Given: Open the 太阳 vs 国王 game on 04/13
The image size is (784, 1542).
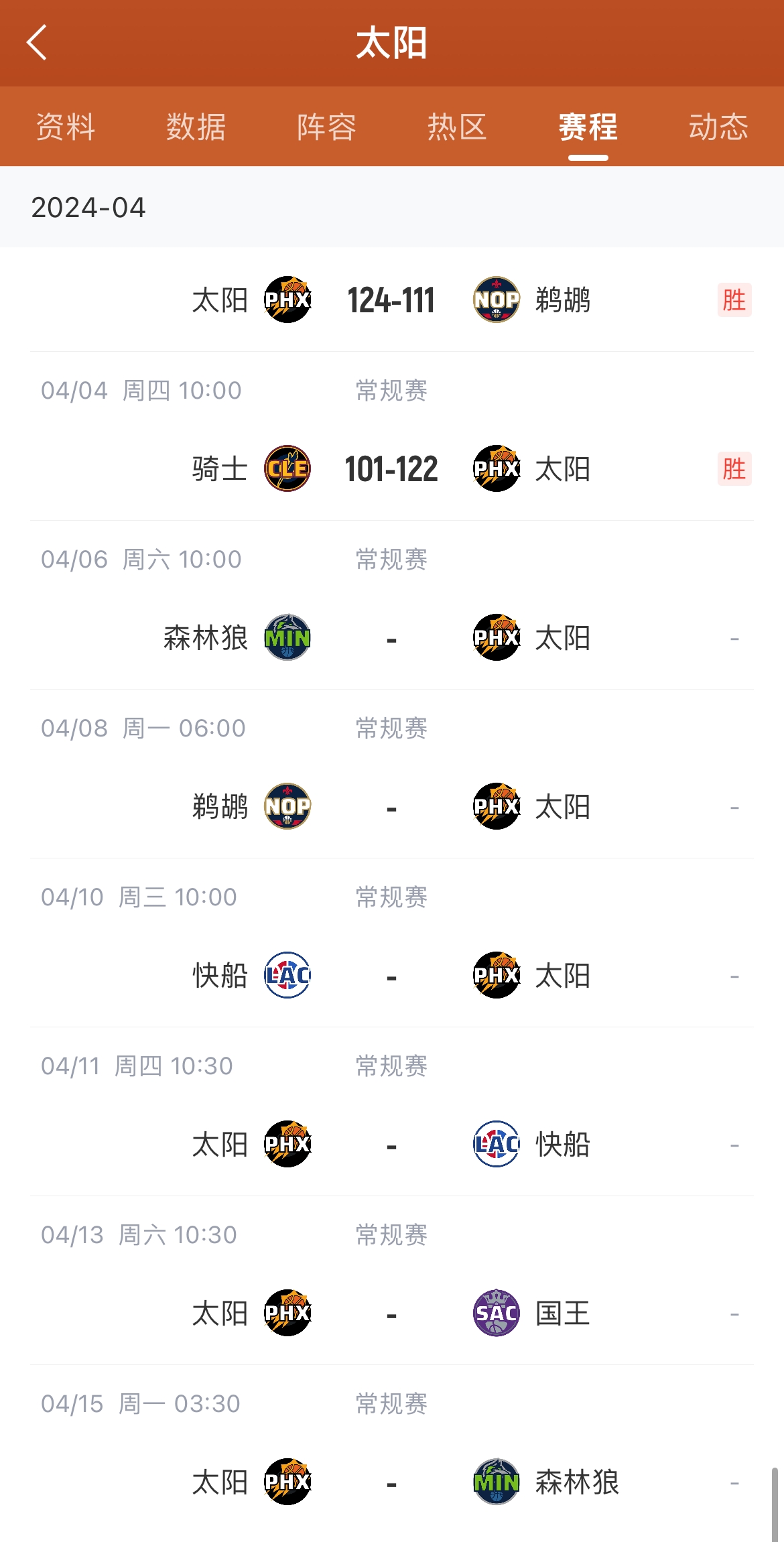Looking at the screenshot, I should coord(391,1313).
